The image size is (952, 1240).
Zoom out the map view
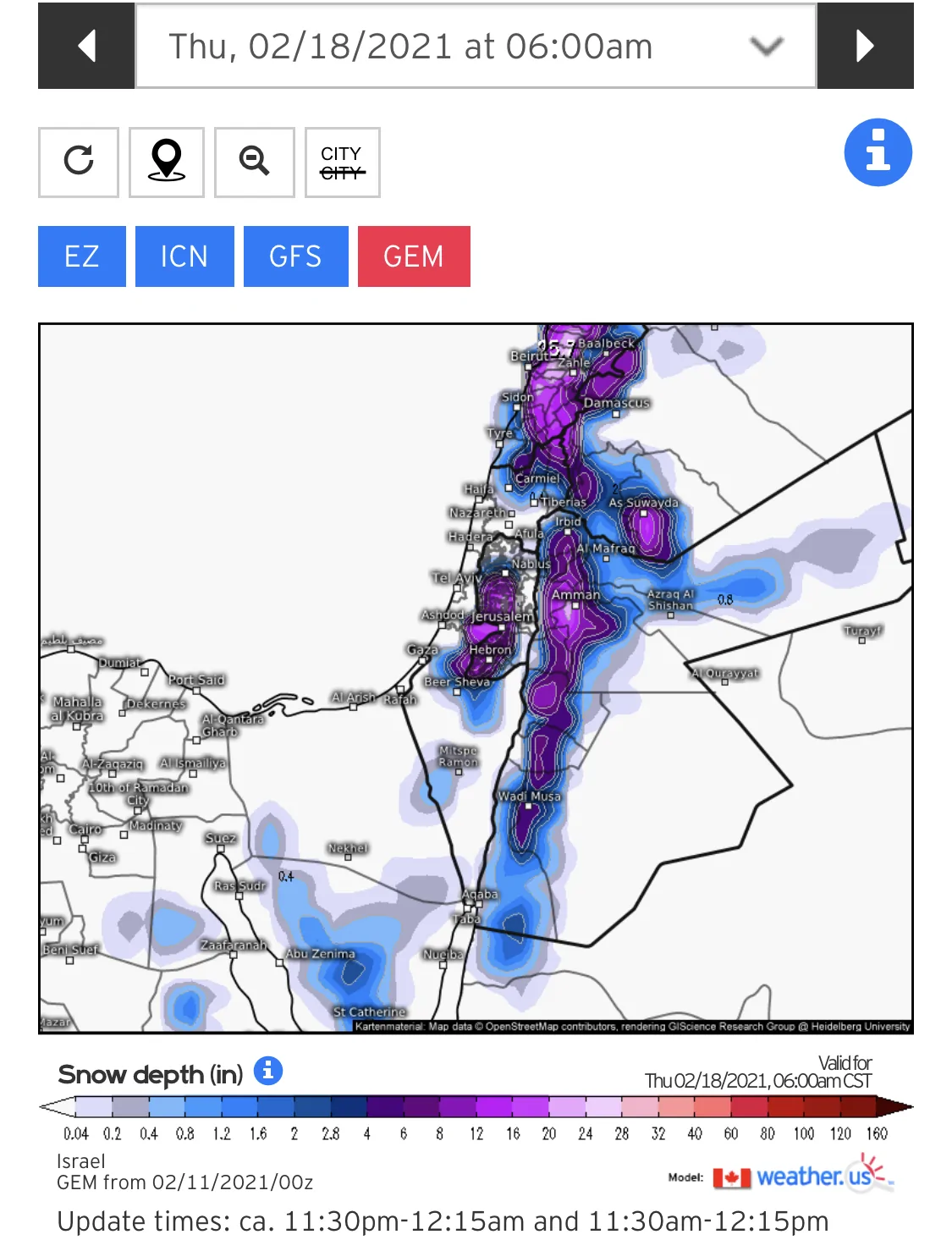pyautogui.click(x=254, y=162)
